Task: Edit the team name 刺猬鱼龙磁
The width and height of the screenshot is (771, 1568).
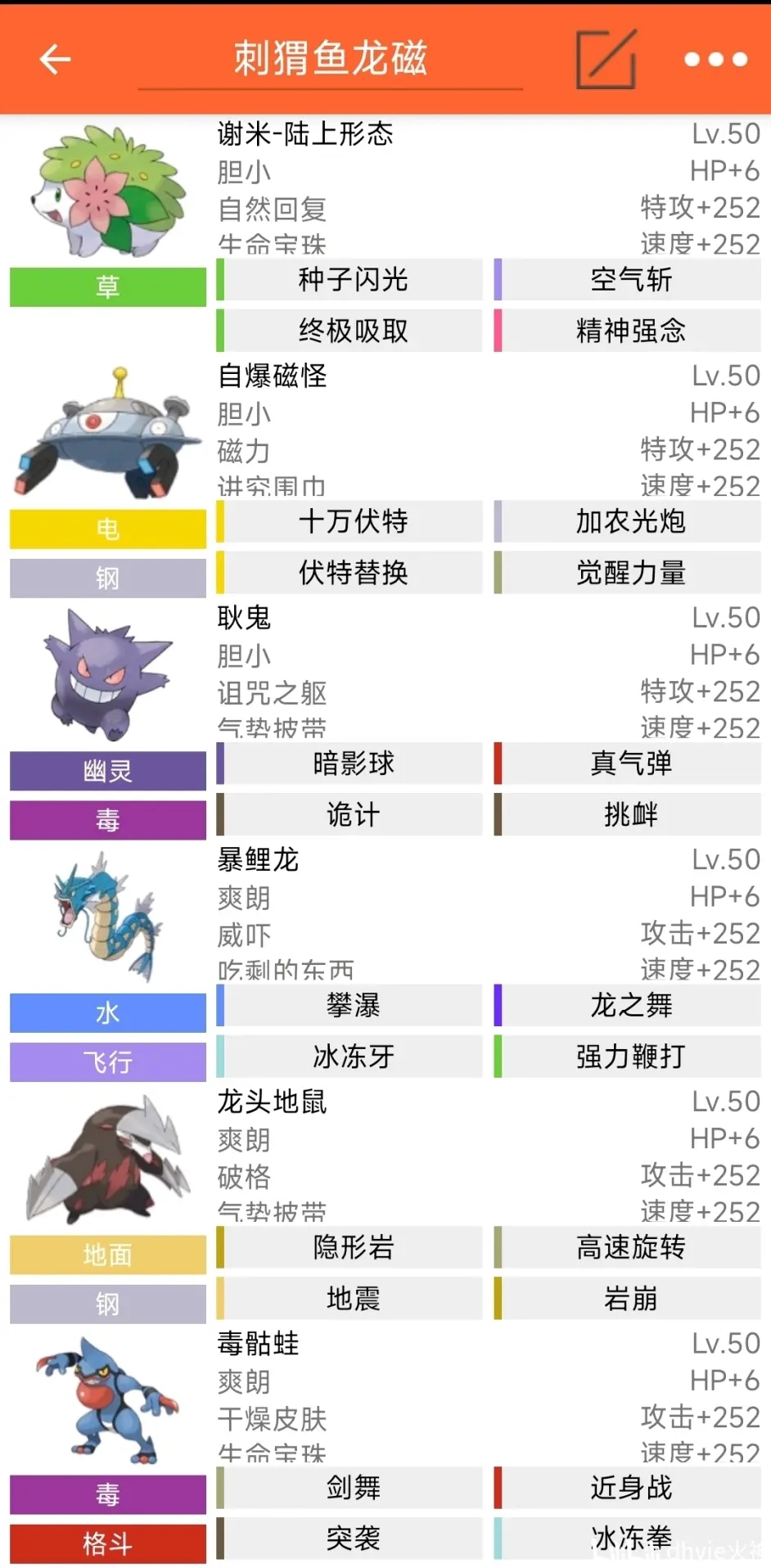Action: [x=330, y=59]
